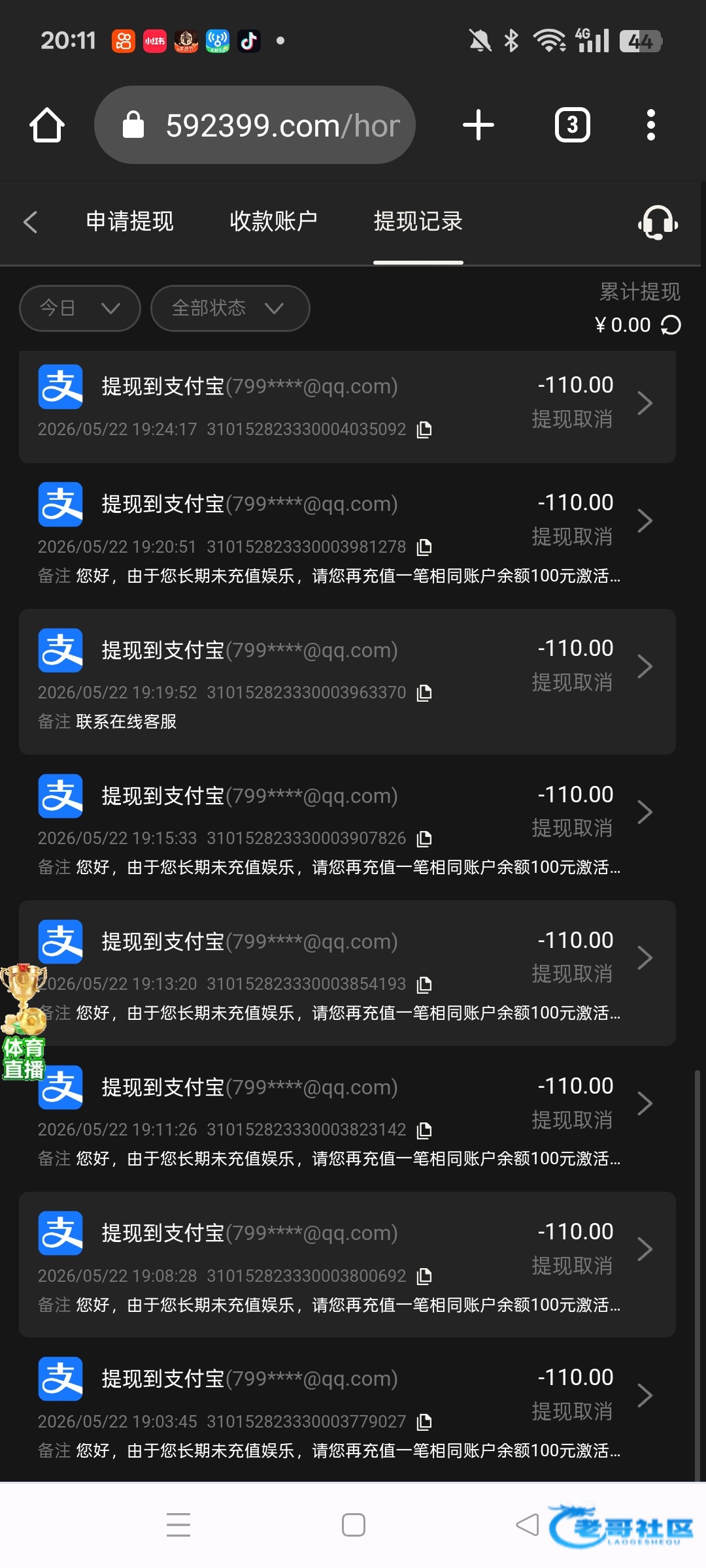Open the withdrawal record from 19:08:28
The image size is (706, 1568).
click(x=347, y=1264)
